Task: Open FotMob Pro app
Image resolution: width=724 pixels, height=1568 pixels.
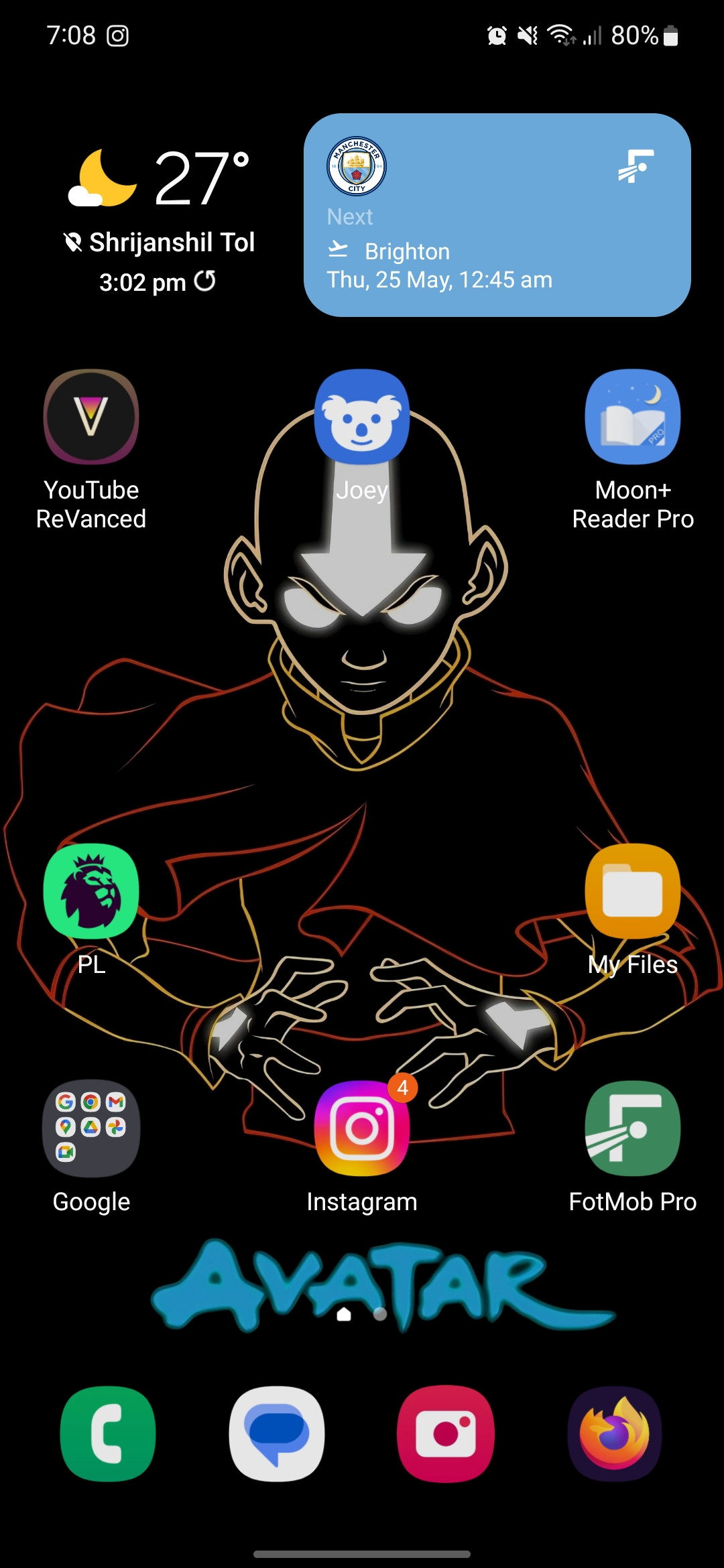Action: (x=632, y=1129)
